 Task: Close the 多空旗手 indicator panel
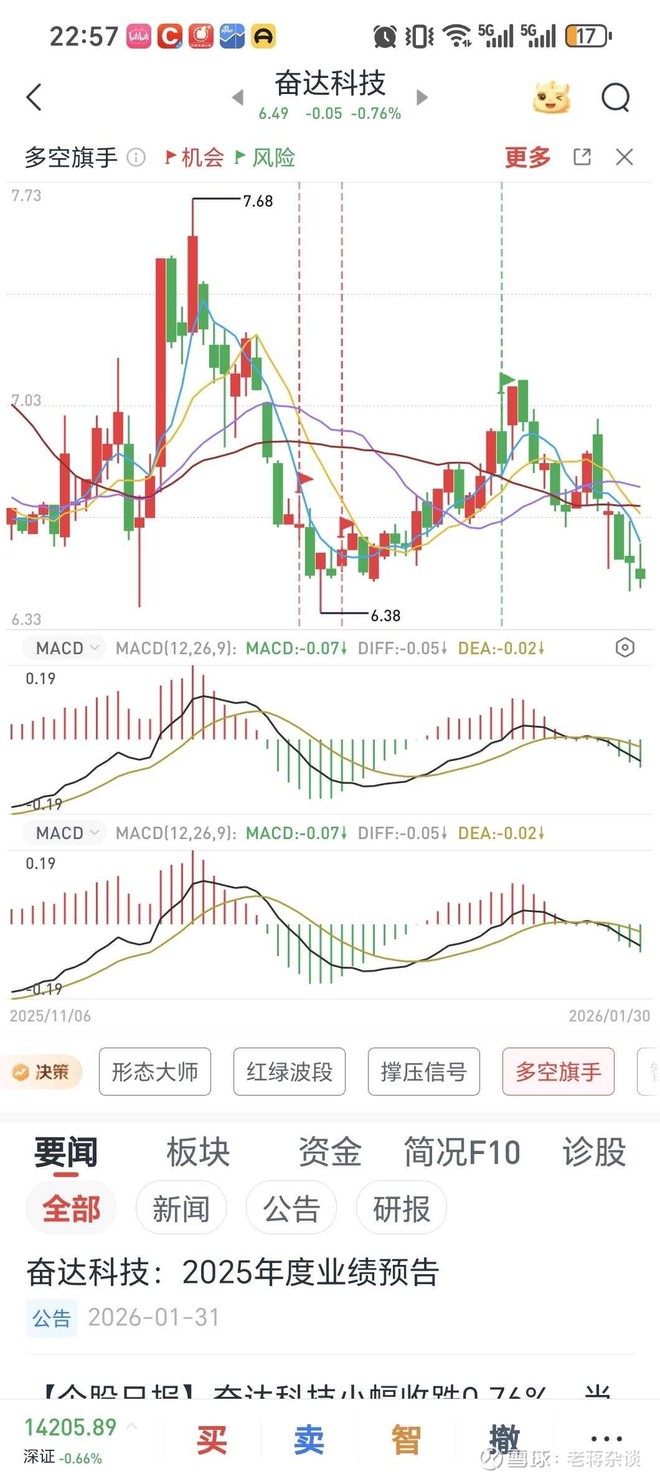click(625, 157)
